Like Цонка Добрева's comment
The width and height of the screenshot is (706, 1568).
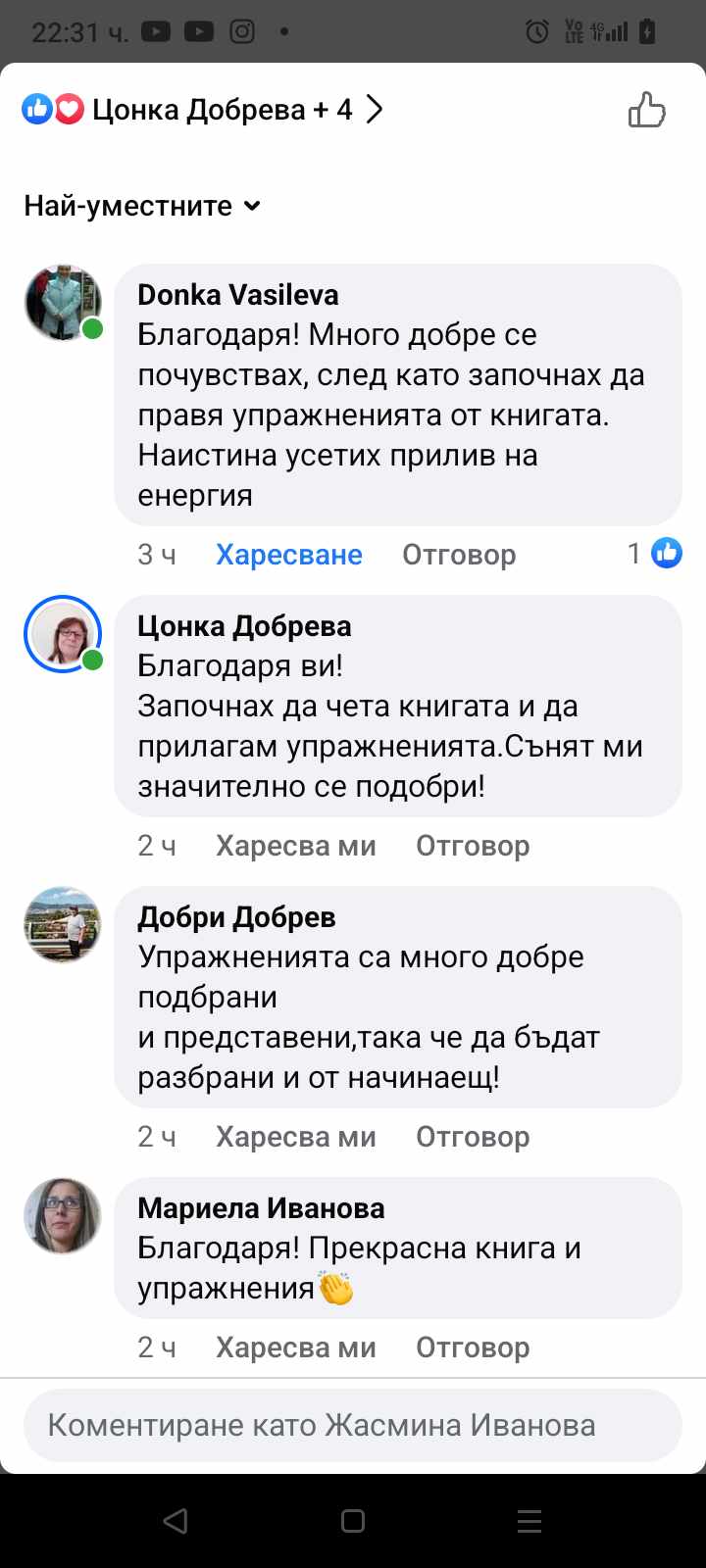click(296, 846)
